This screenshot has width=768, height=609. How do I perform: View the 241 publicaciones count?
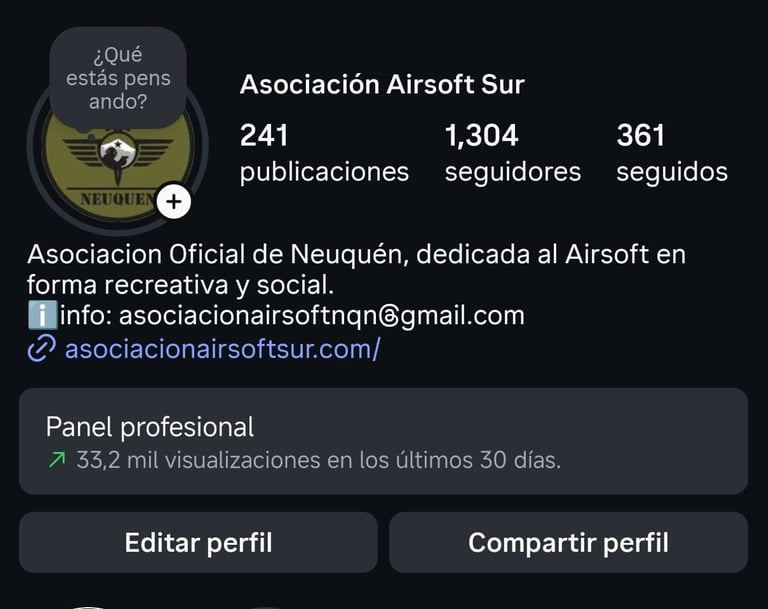(324, 153)
